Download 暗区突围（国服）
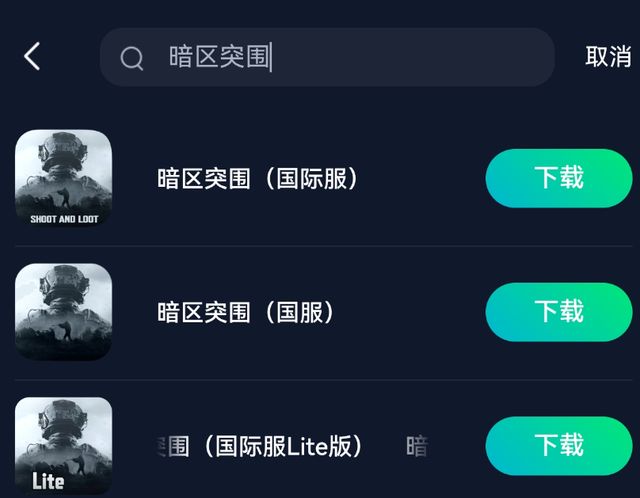The width and height of the screenshot is (640, 498). tap(558, 312)
